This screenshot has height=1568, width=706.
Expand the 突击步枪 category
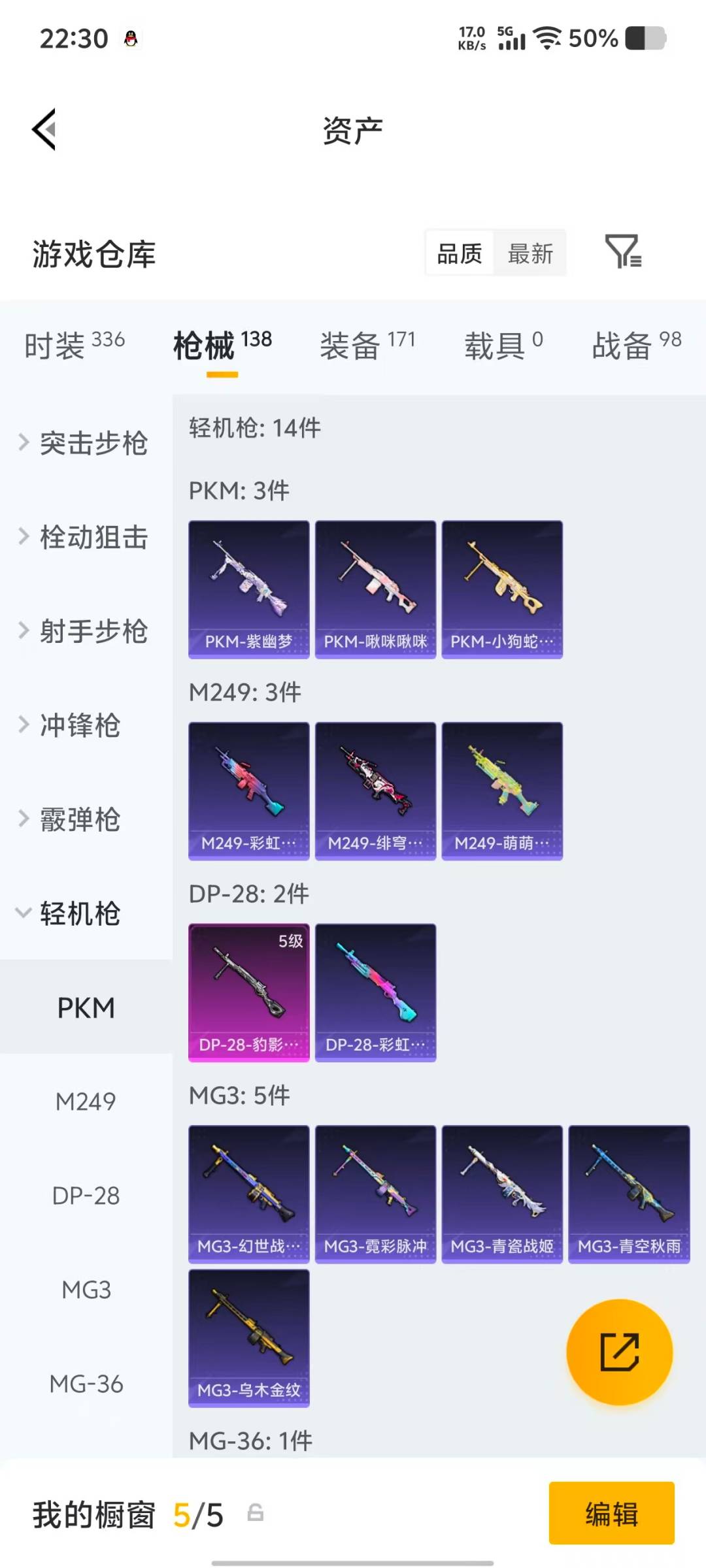click(88, 444)
